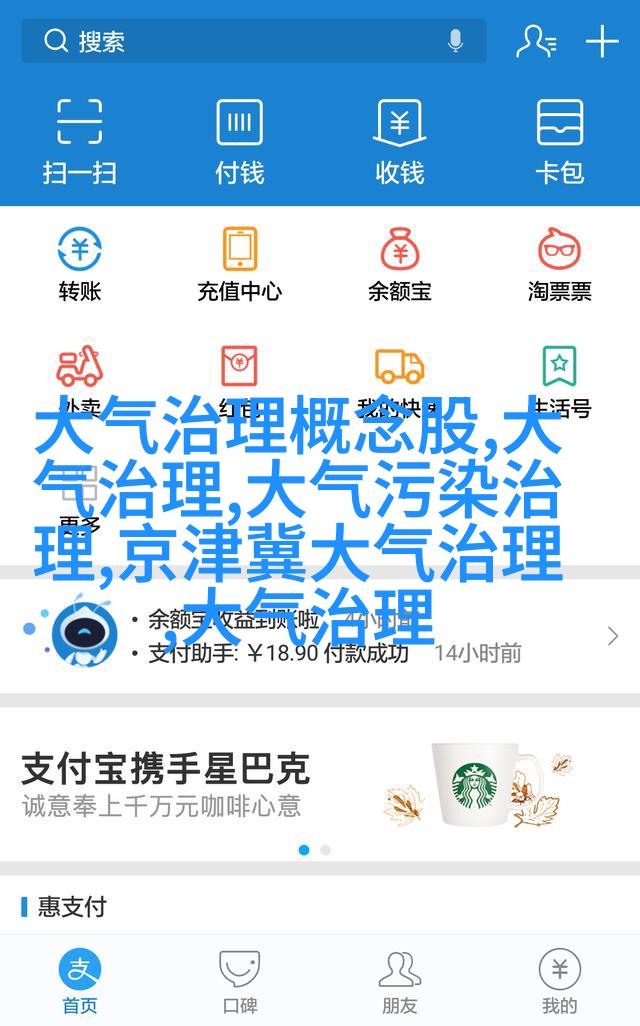Open the 支付宝携手星巴克 banner
This screenshot has width=640, height=1026.
pyautogui.click(x=320, y=785)
